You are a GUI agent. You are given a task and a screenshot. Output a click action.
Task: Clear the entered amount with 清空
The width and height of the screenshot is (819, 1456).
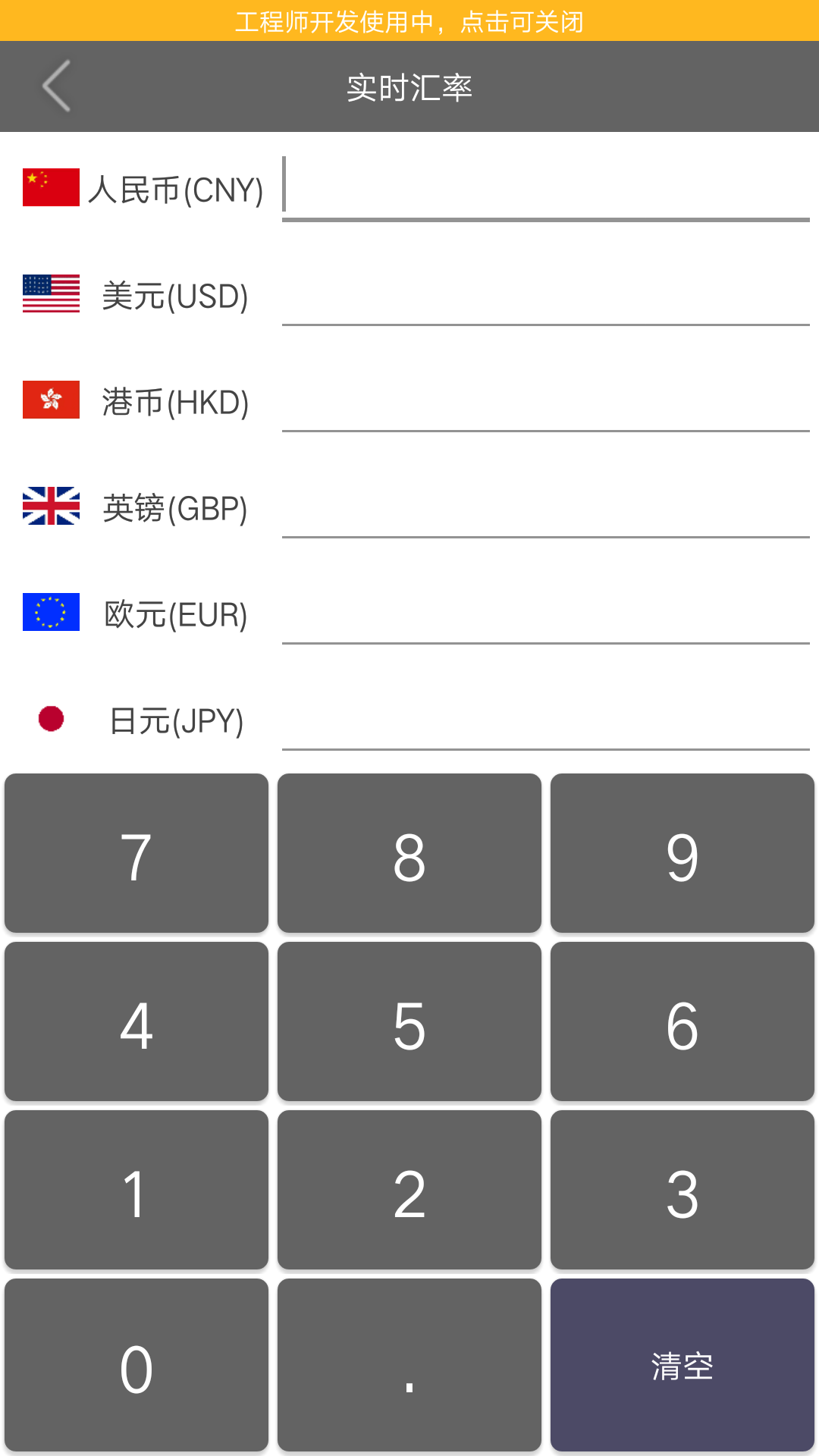[x=682, y=1365]
